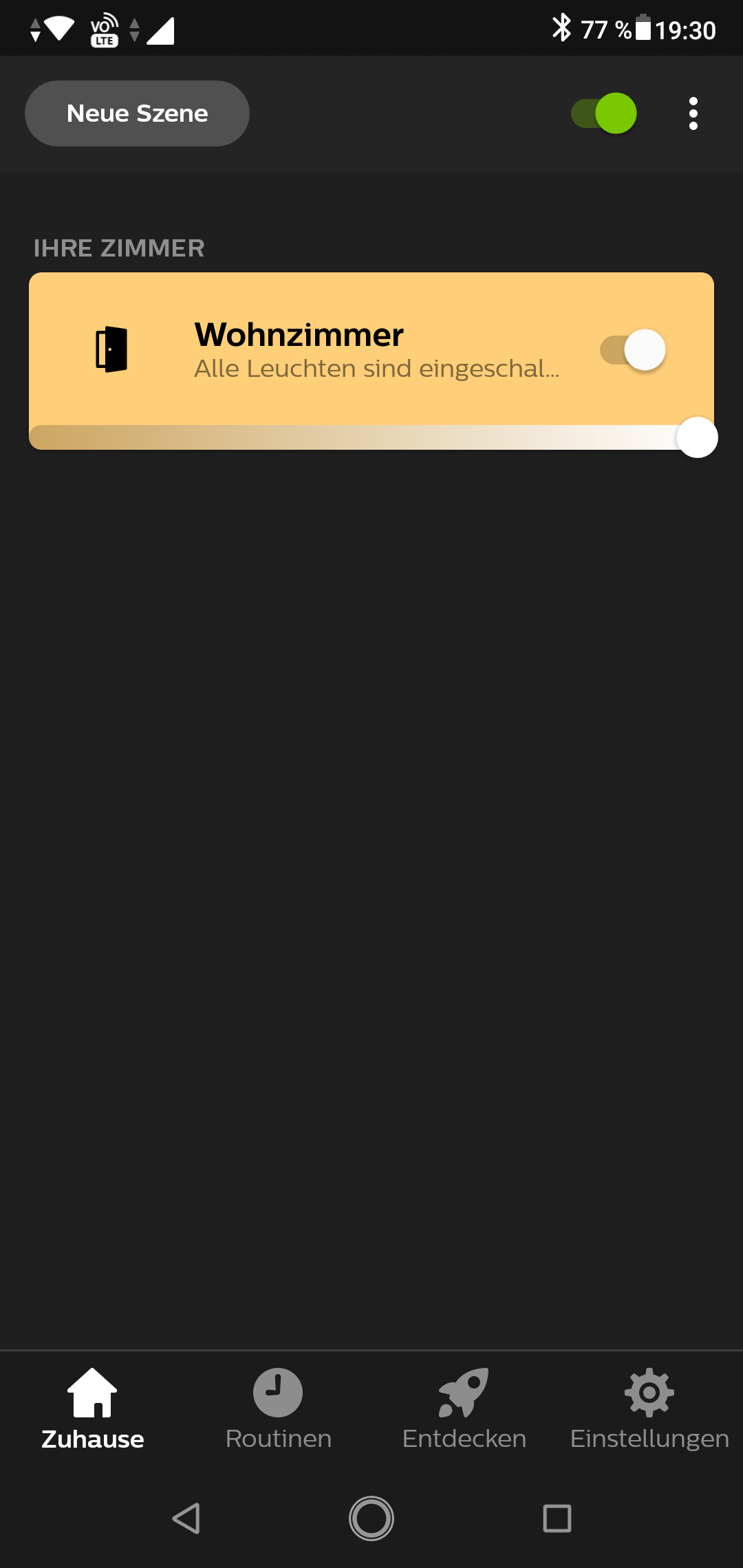Toggle the green master lights switch
Image resolution: width=743 pixels, height=1568 pixels.
[x=604, y=113]
